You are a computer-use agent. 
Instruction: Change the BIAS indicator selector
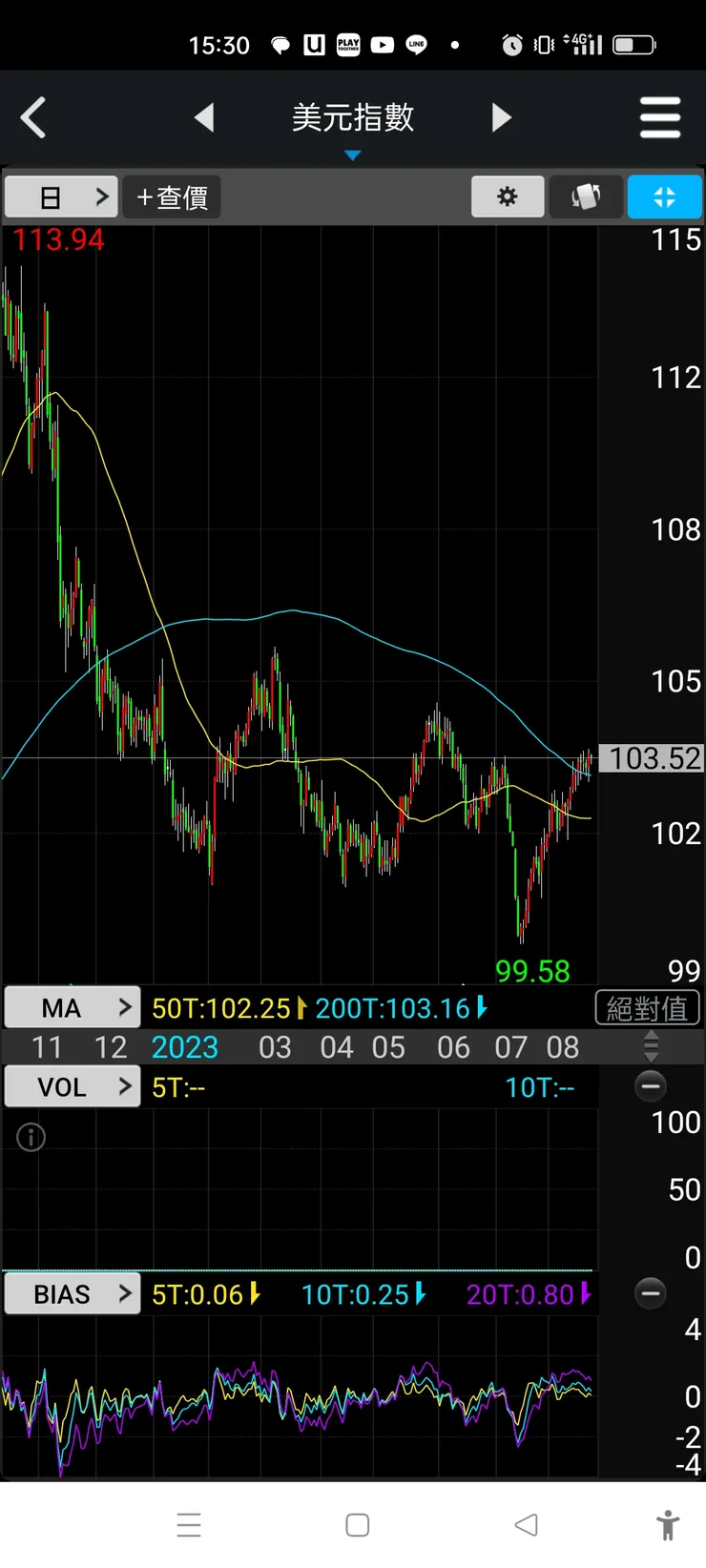pyautogui.click(x=73, y=1294)
